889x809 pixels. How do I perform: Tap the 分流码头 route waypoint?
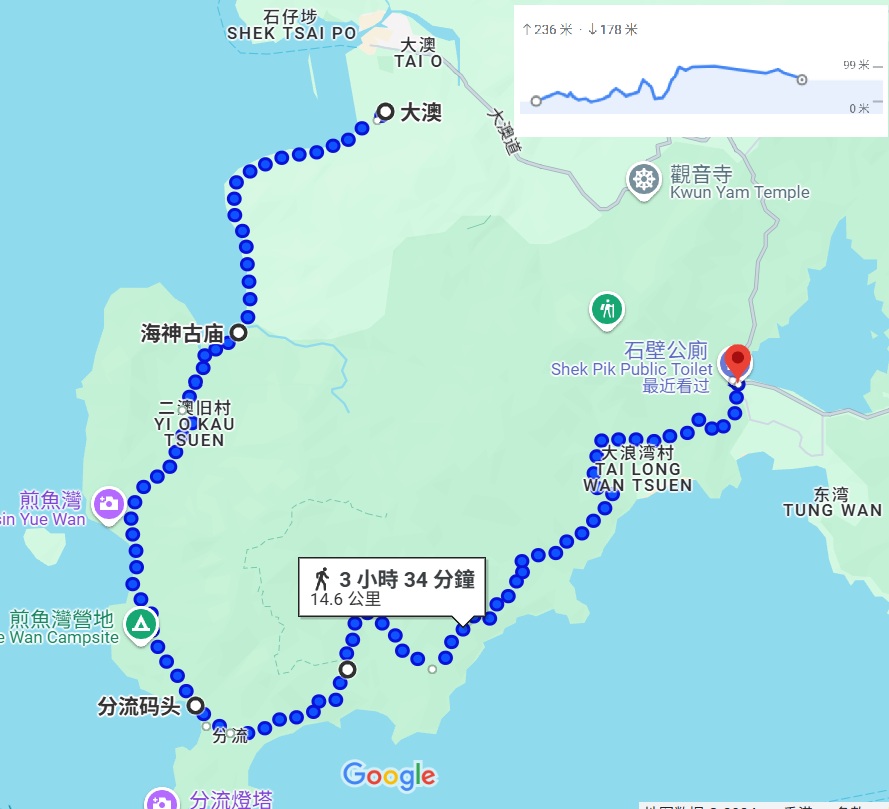pos(196,705)
